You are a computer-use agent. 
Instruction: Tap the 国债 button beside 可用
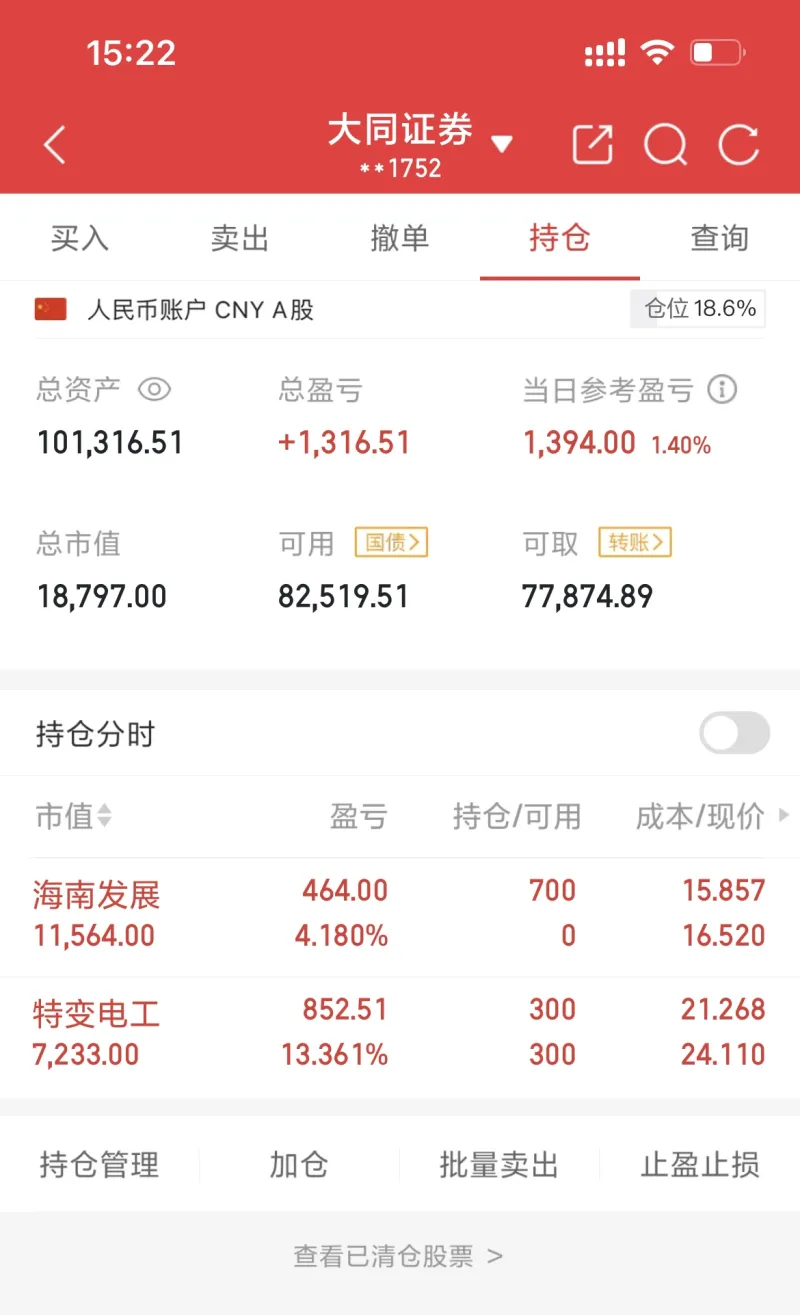391,543
